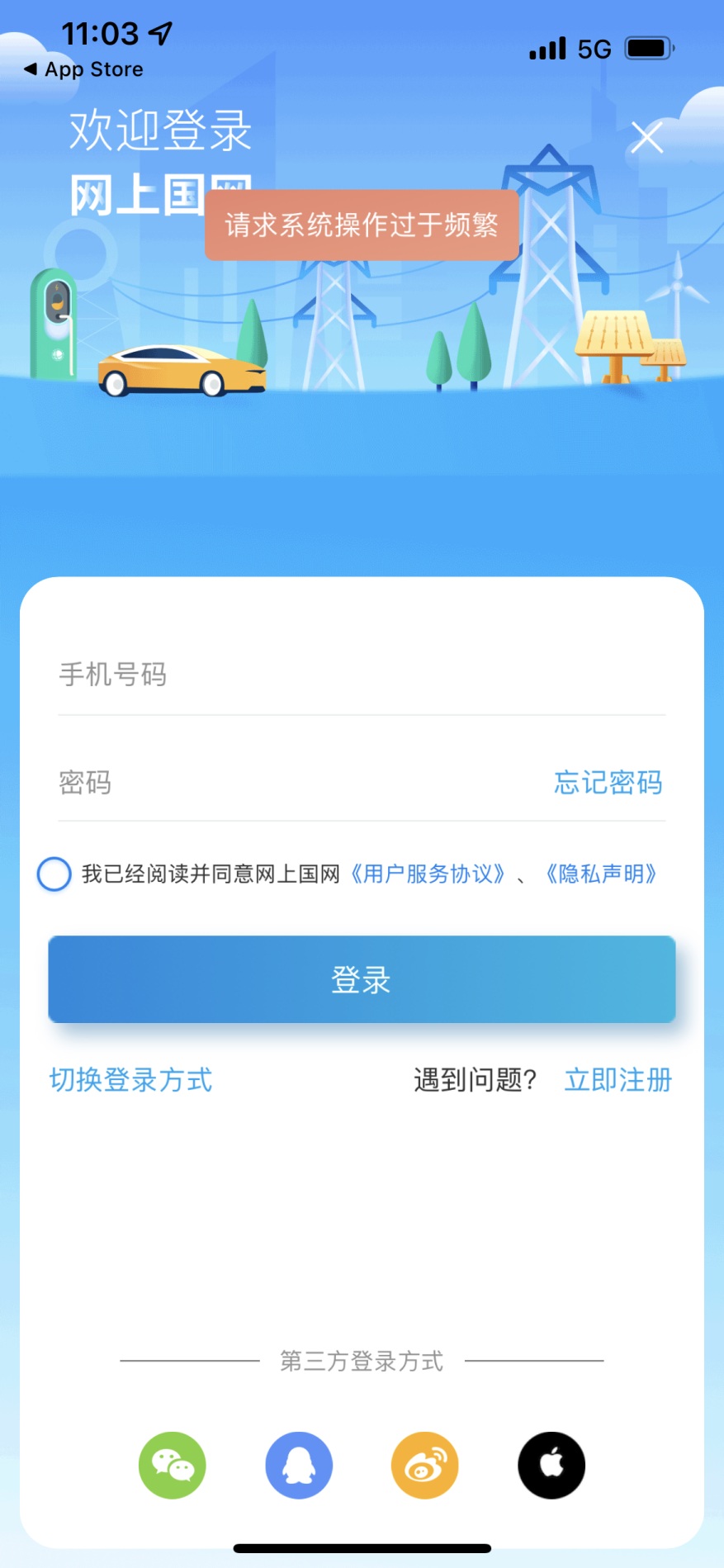Read the 用户服务协议 agreement
This screenshot has height=1568, width=724.
pos(429,874)
